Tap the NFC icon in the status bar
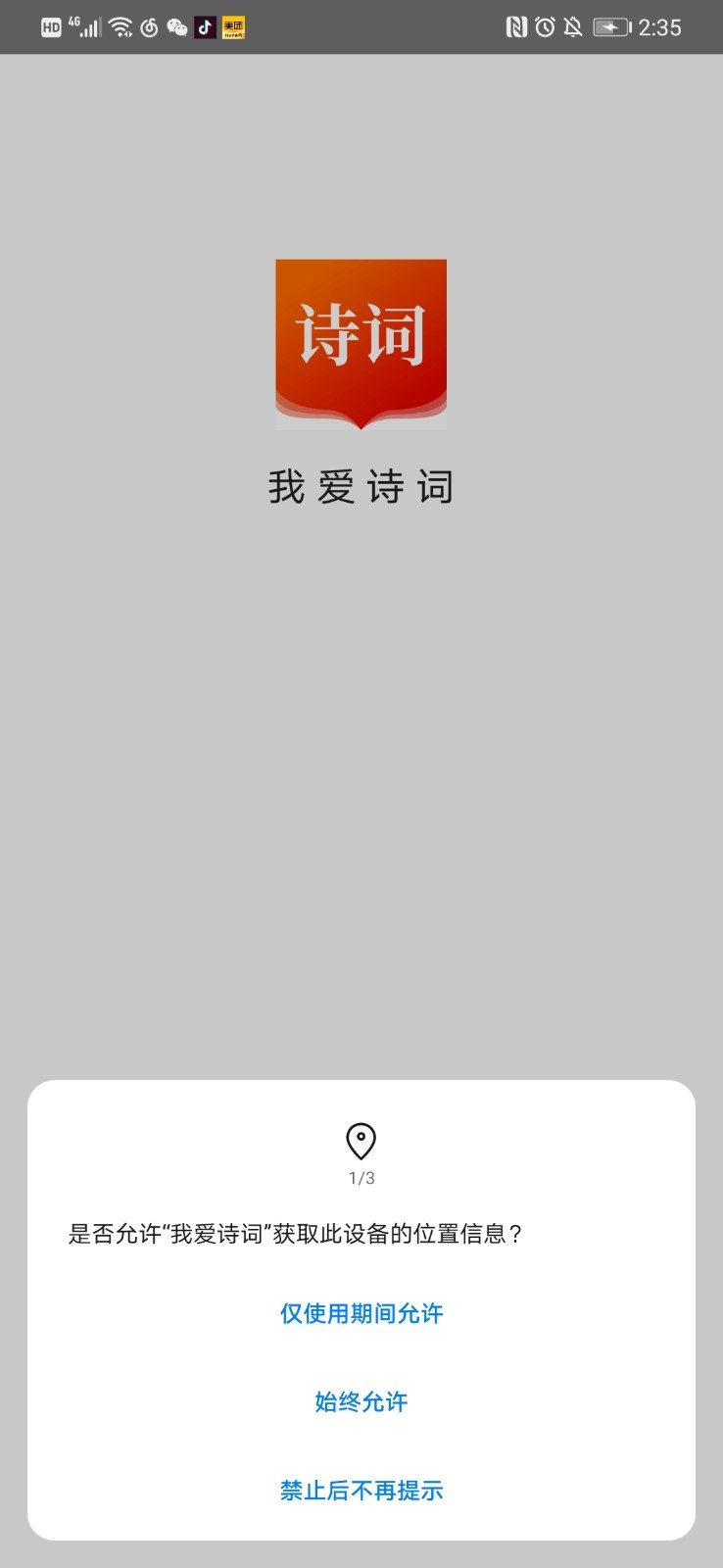The image size is (723, 1568). 514,26
